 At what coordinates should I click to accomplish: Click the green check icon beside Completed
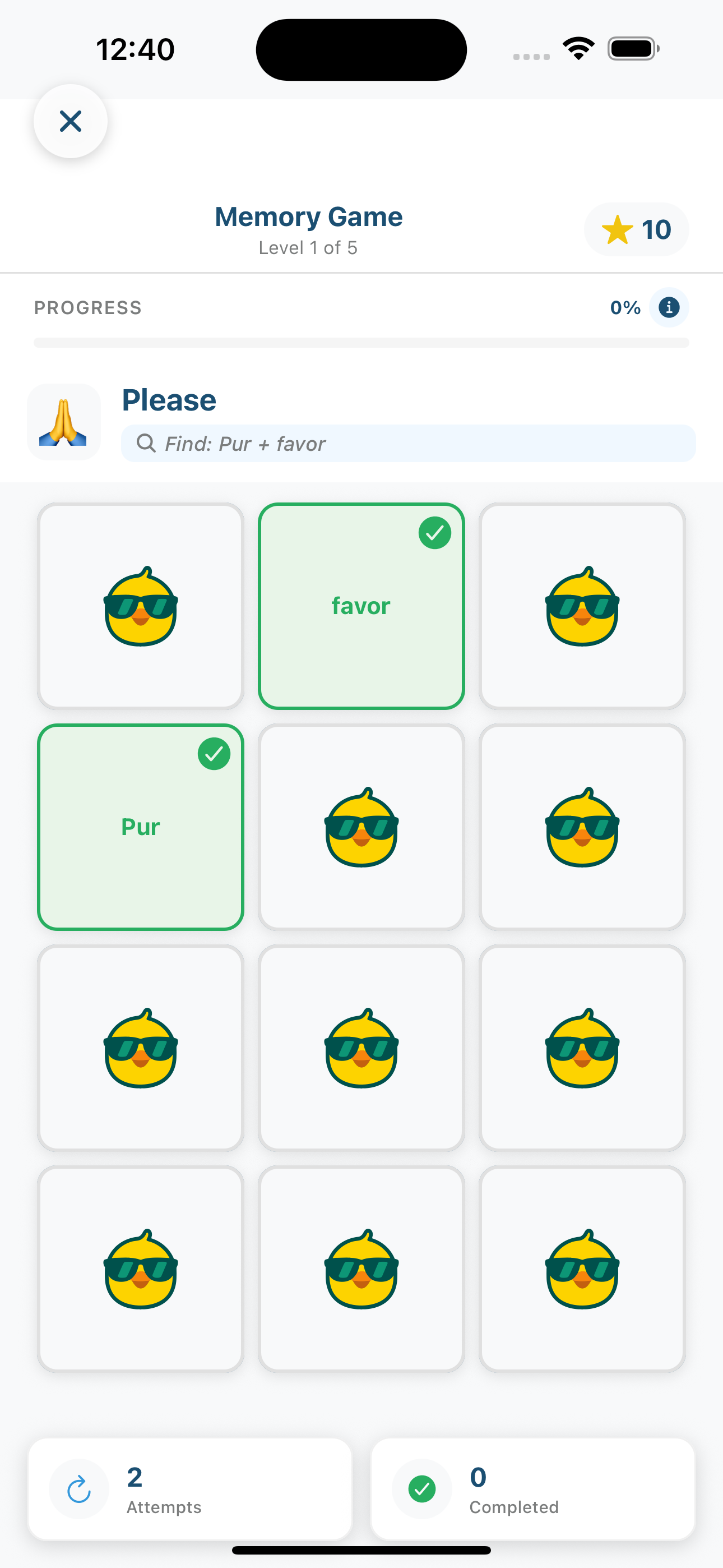[x=421, y=1489]
